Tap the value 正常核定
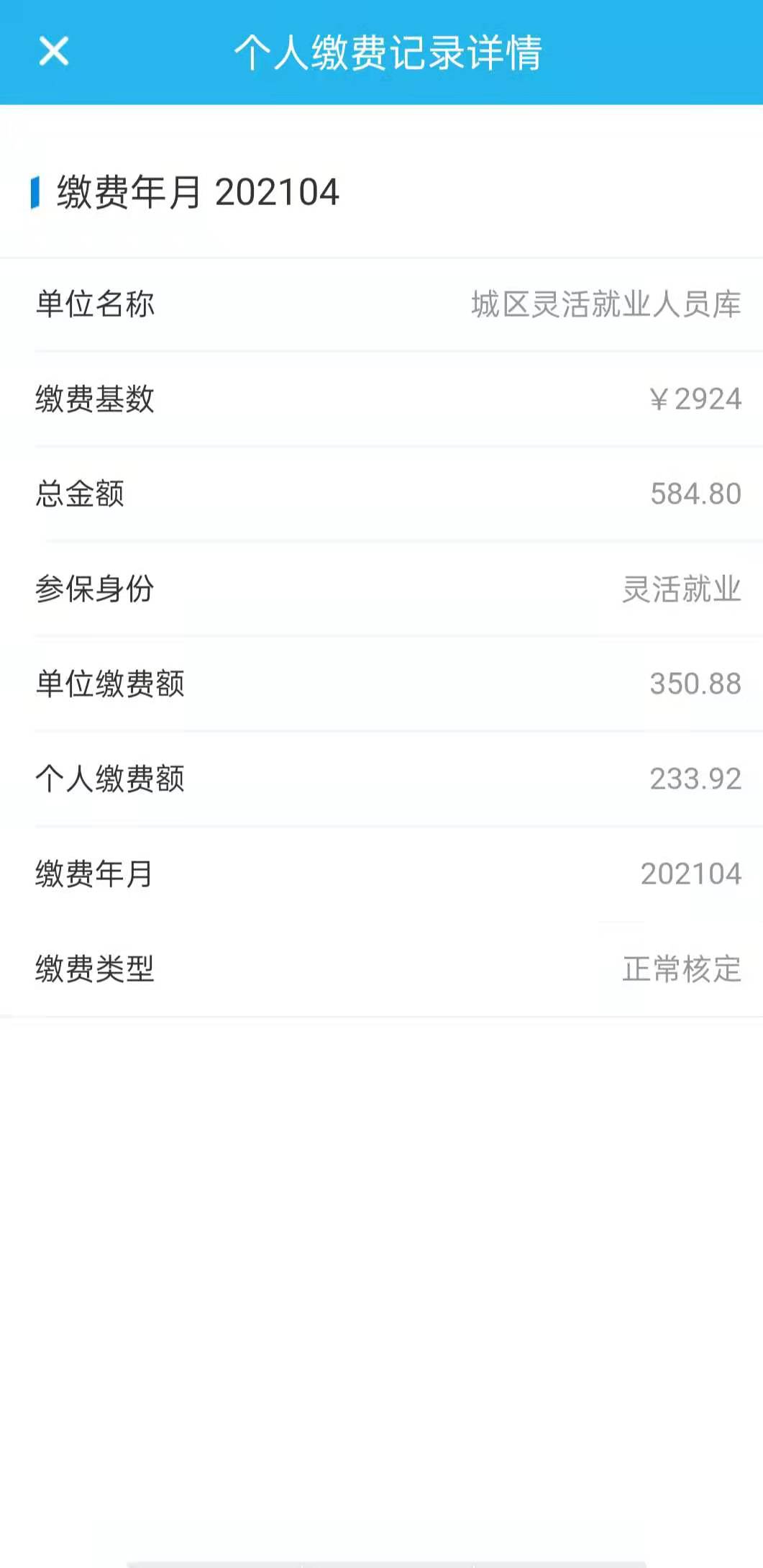 [x=680, y=968]
